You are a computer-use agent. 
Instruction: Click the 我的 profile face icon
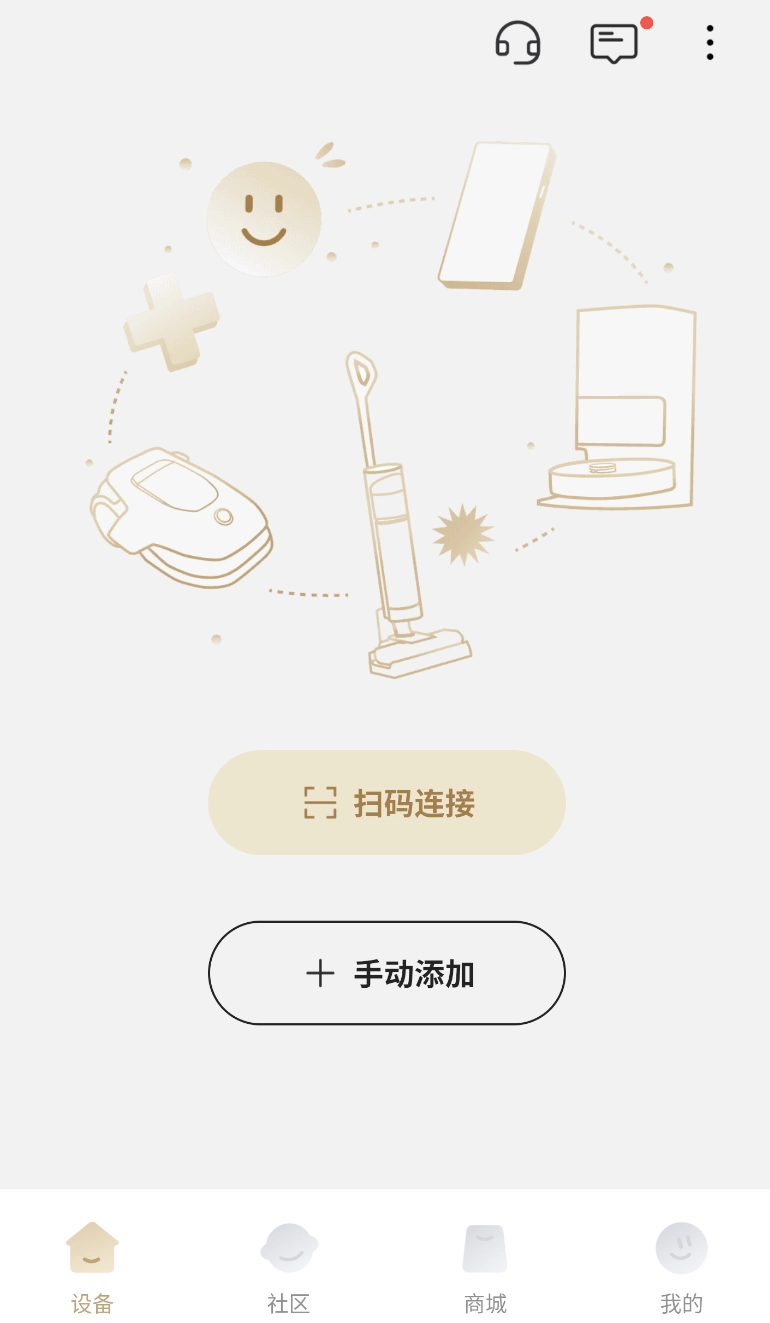[x=681, y=1247]
